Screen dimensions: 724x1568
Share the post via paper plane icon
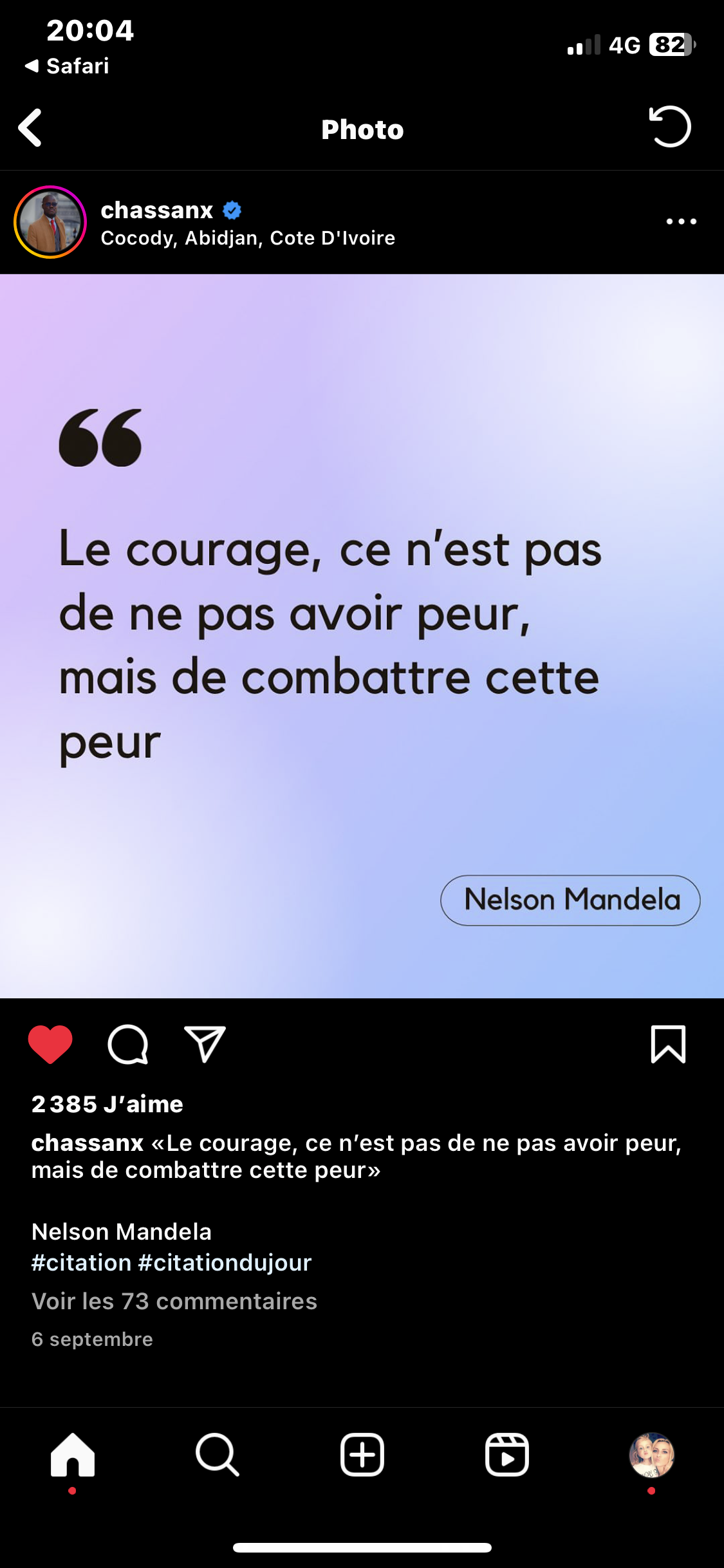tap(205, 1044)
